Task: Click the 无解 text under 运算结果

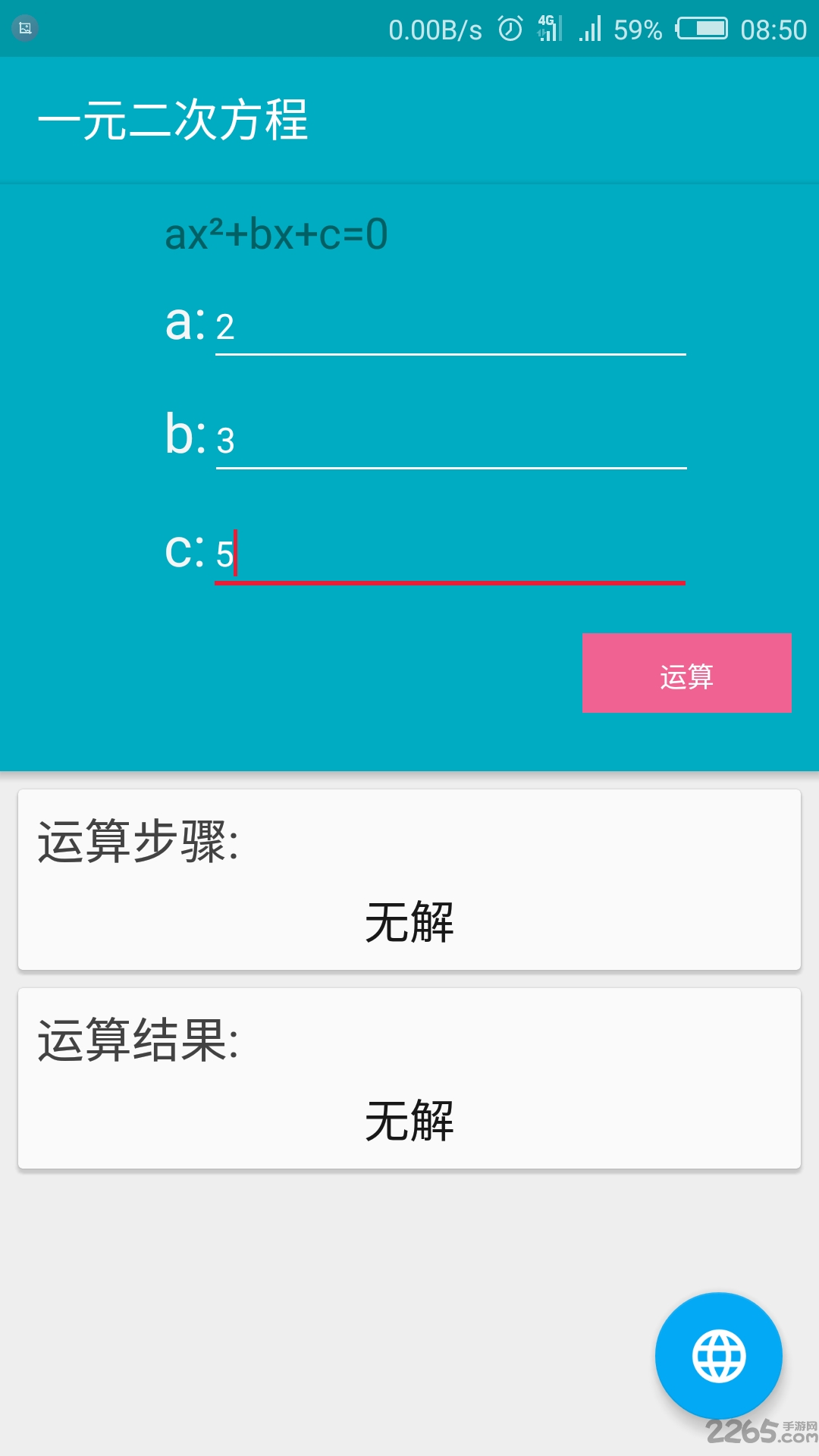Action: pos(409,1122)
